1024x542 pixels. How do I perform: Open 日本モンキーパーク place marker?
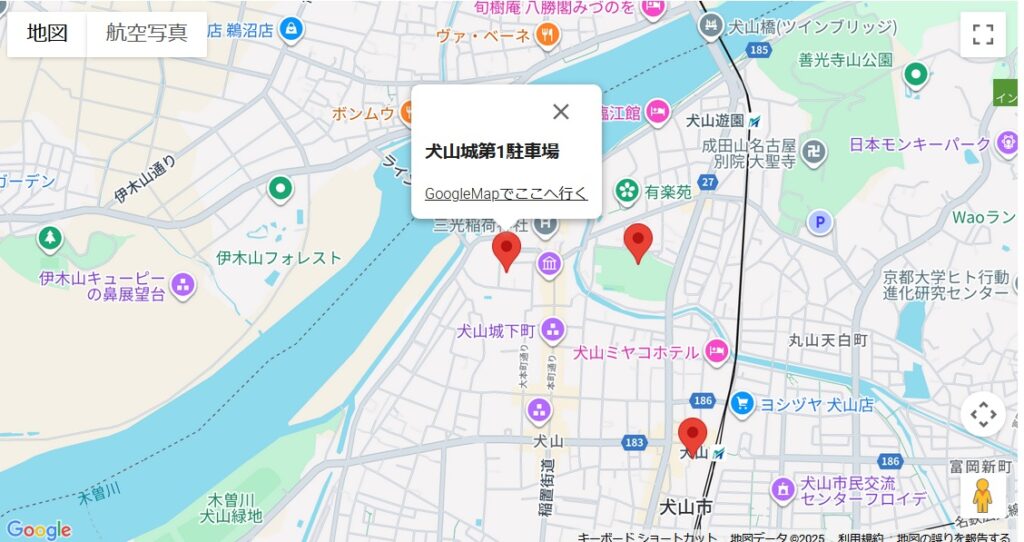point(1009,145)
